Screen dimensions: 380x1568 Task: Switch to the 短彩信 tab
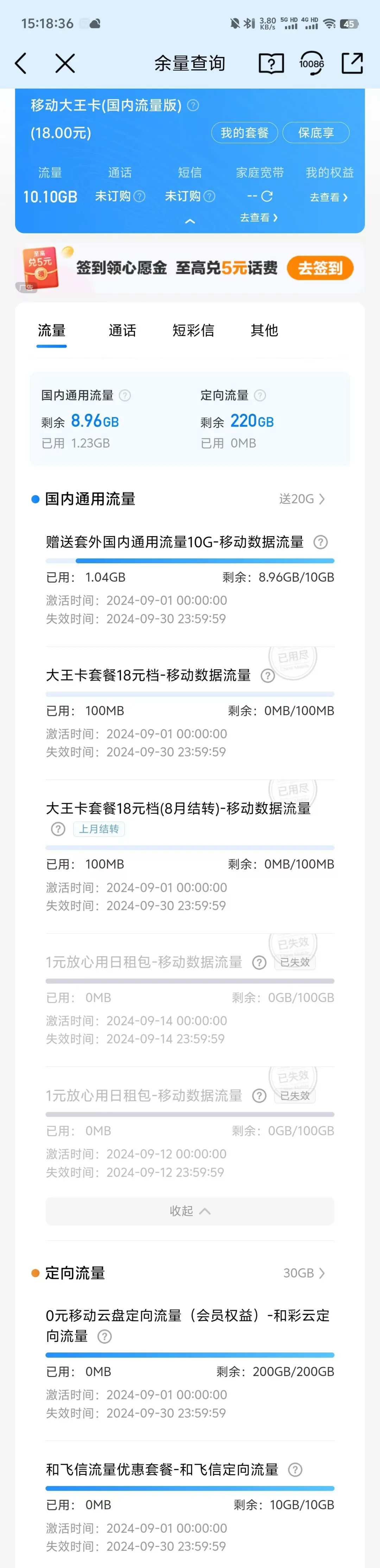193,330
